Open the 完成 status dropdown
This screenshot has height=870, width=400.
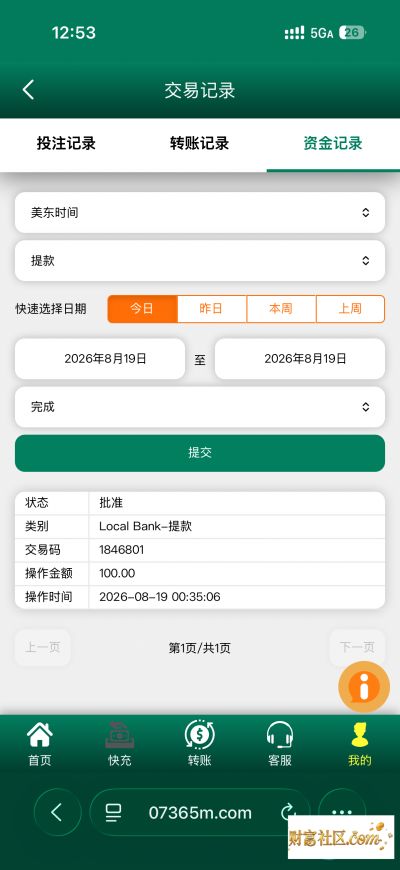(200, 407)
